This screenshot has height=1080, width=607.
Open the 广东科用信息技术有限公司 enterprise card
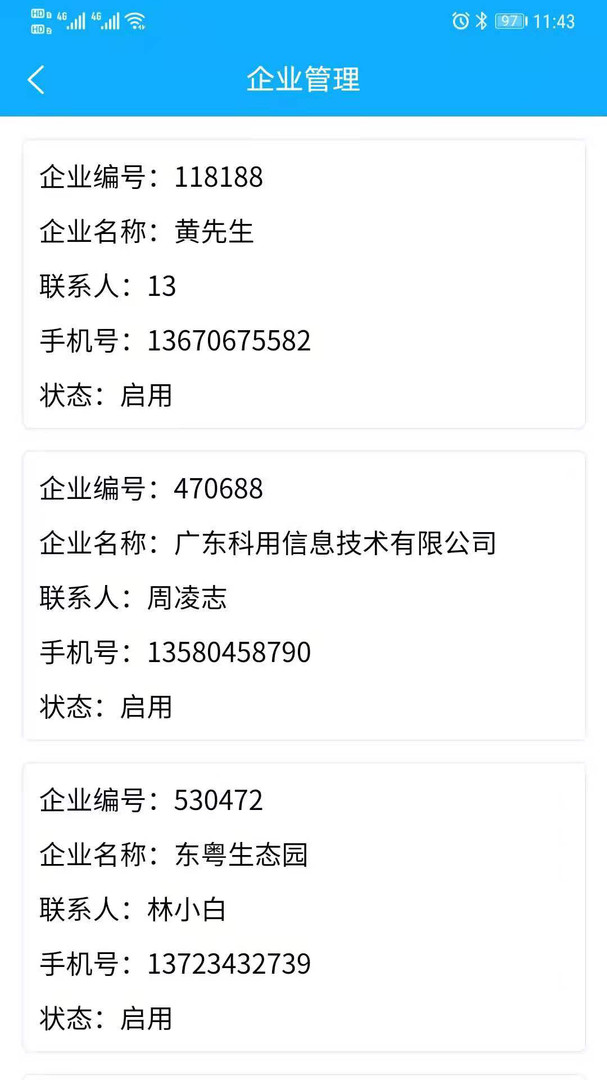tap(303, 596)
